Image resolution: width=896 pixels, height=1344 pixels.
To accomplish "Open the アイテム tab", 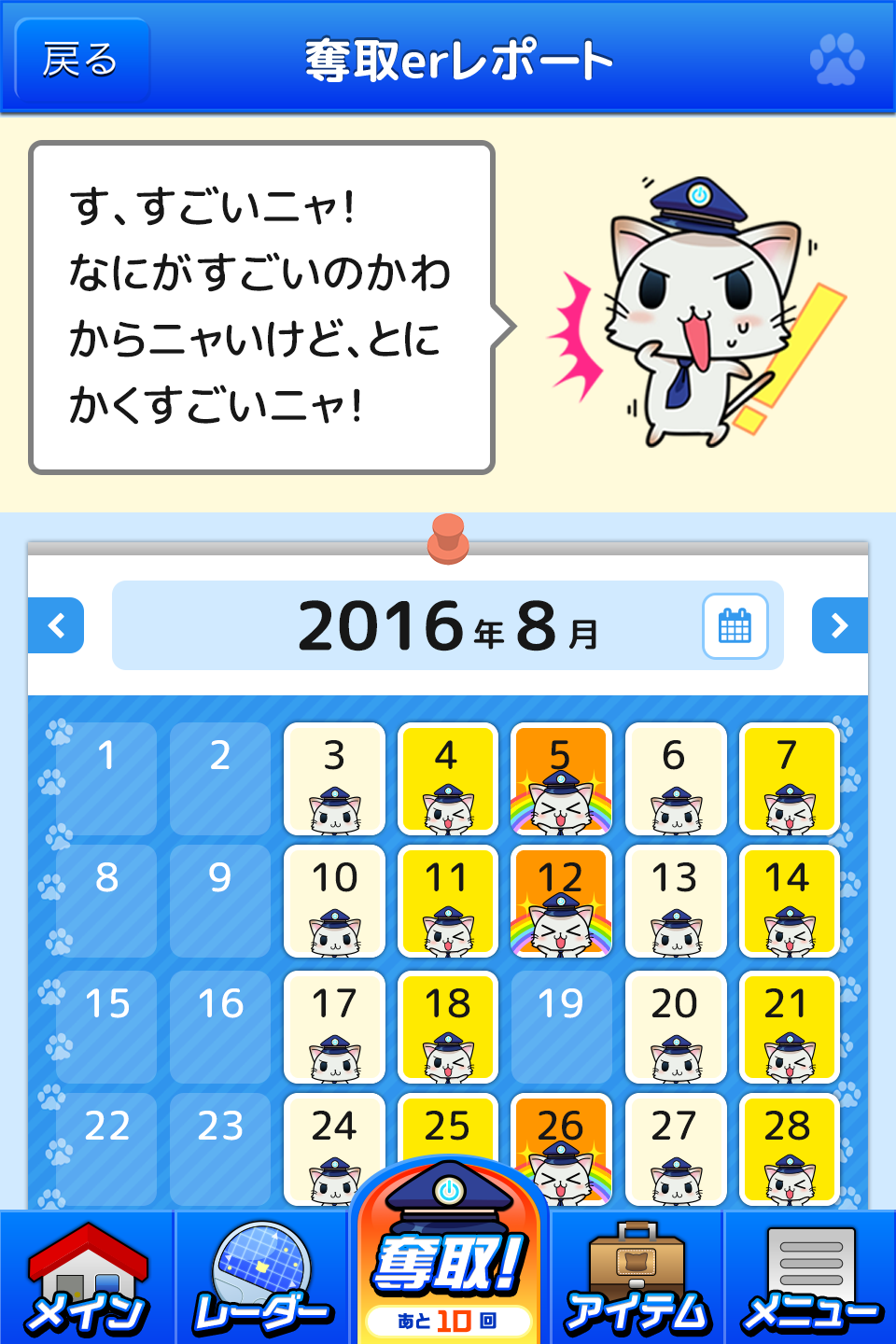I will point(637,1279).
